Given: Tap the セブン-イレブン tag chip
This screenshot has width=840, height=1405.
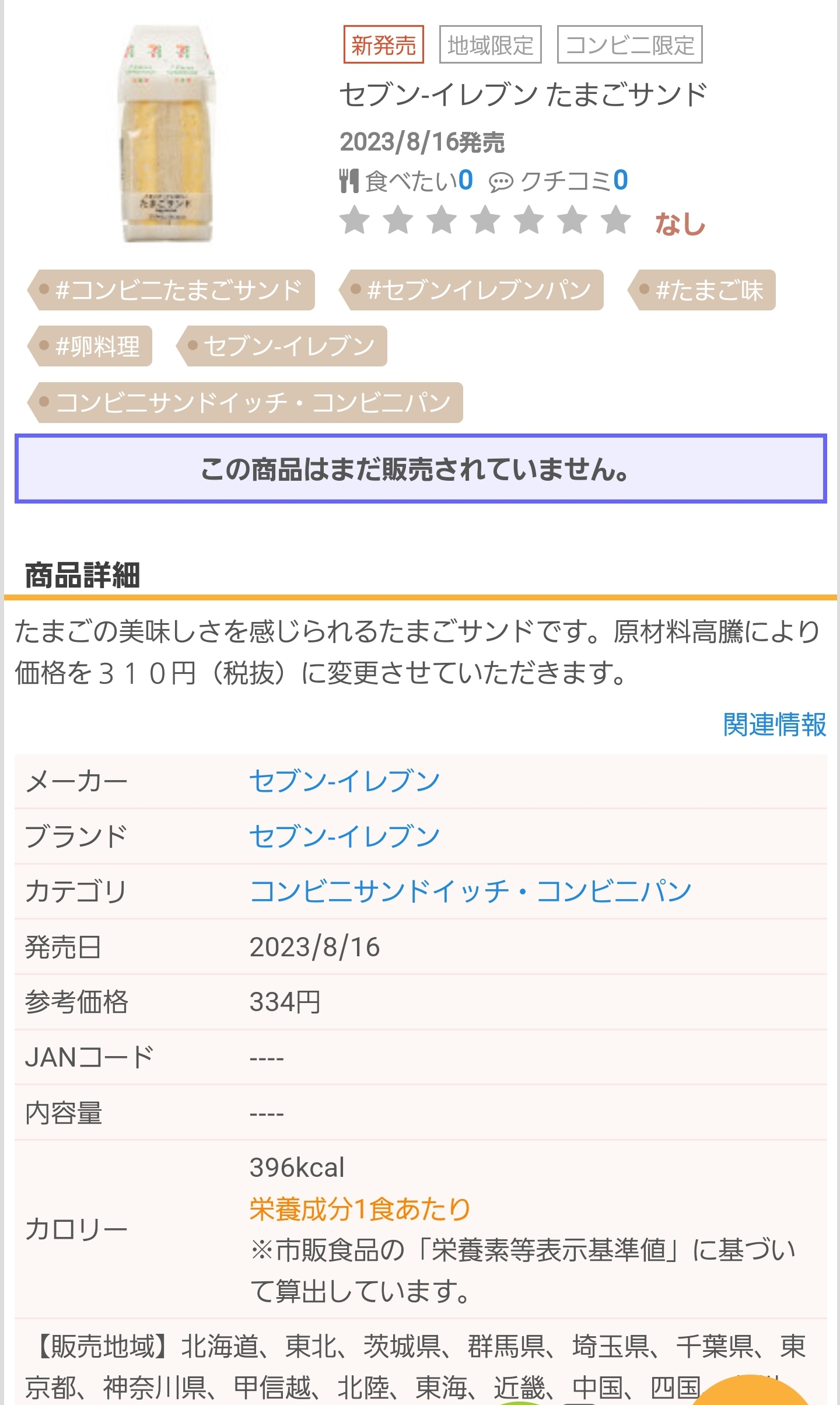Looking at the screenshot, I should click(x=283, y=347).
